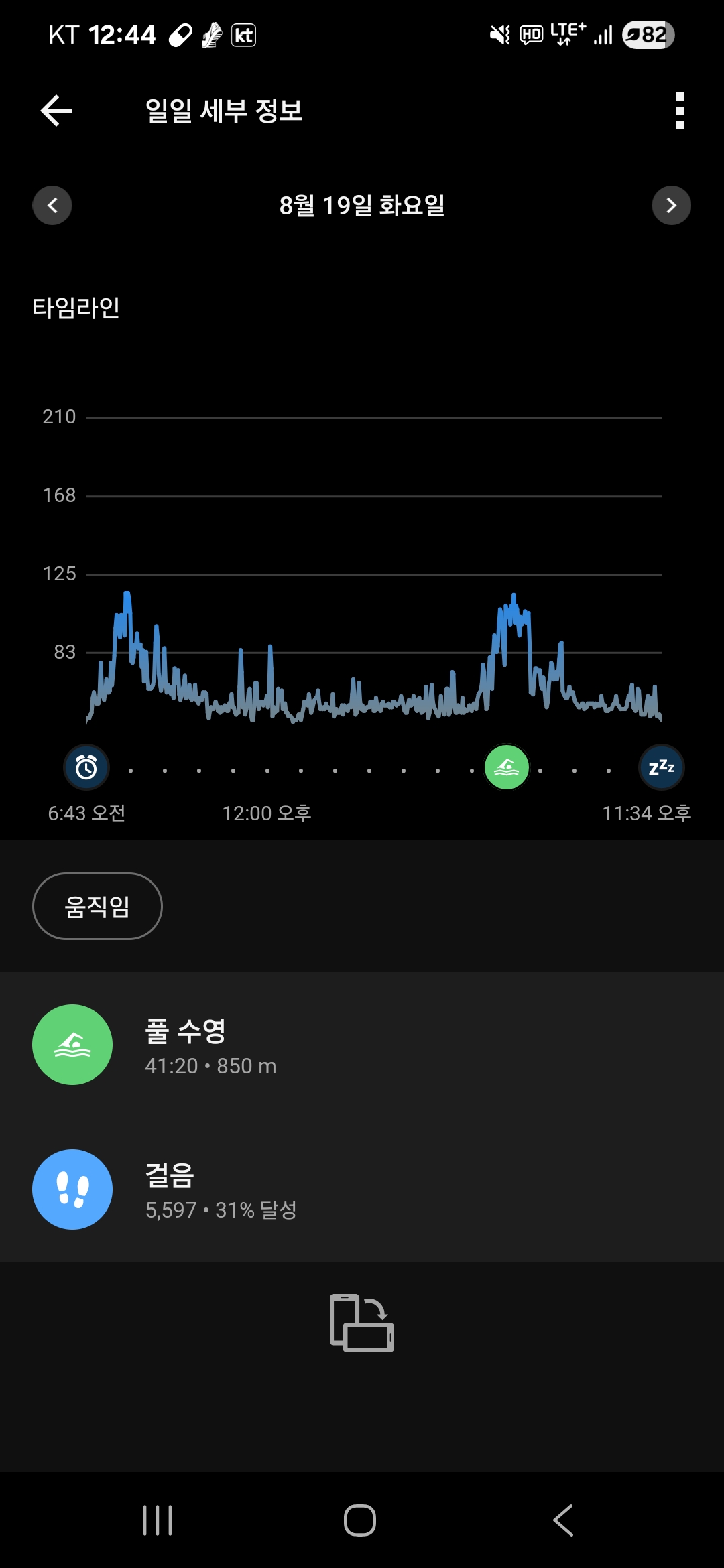
Task: Go to the next day
Action: click(x=671, y=205)
